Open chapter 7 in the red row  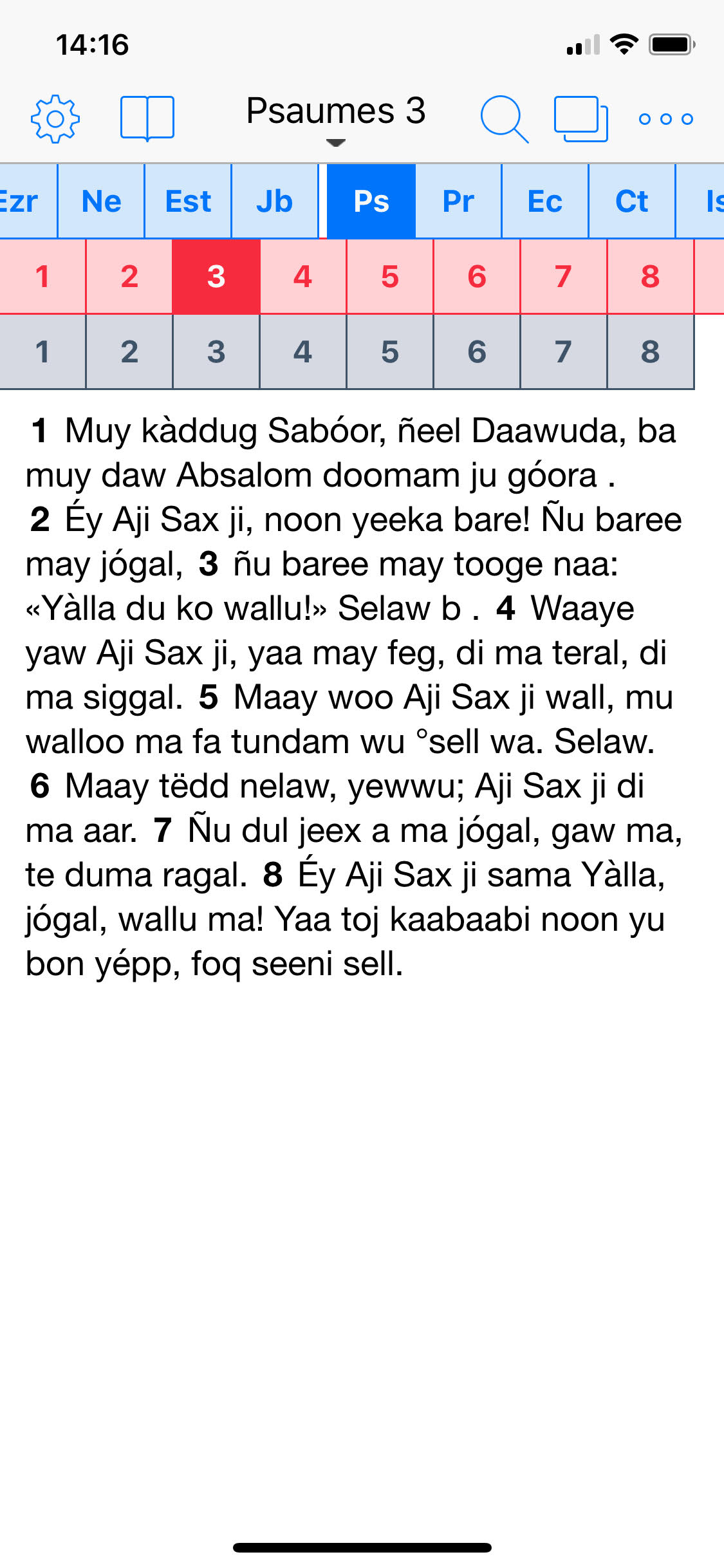pos(563,277)
